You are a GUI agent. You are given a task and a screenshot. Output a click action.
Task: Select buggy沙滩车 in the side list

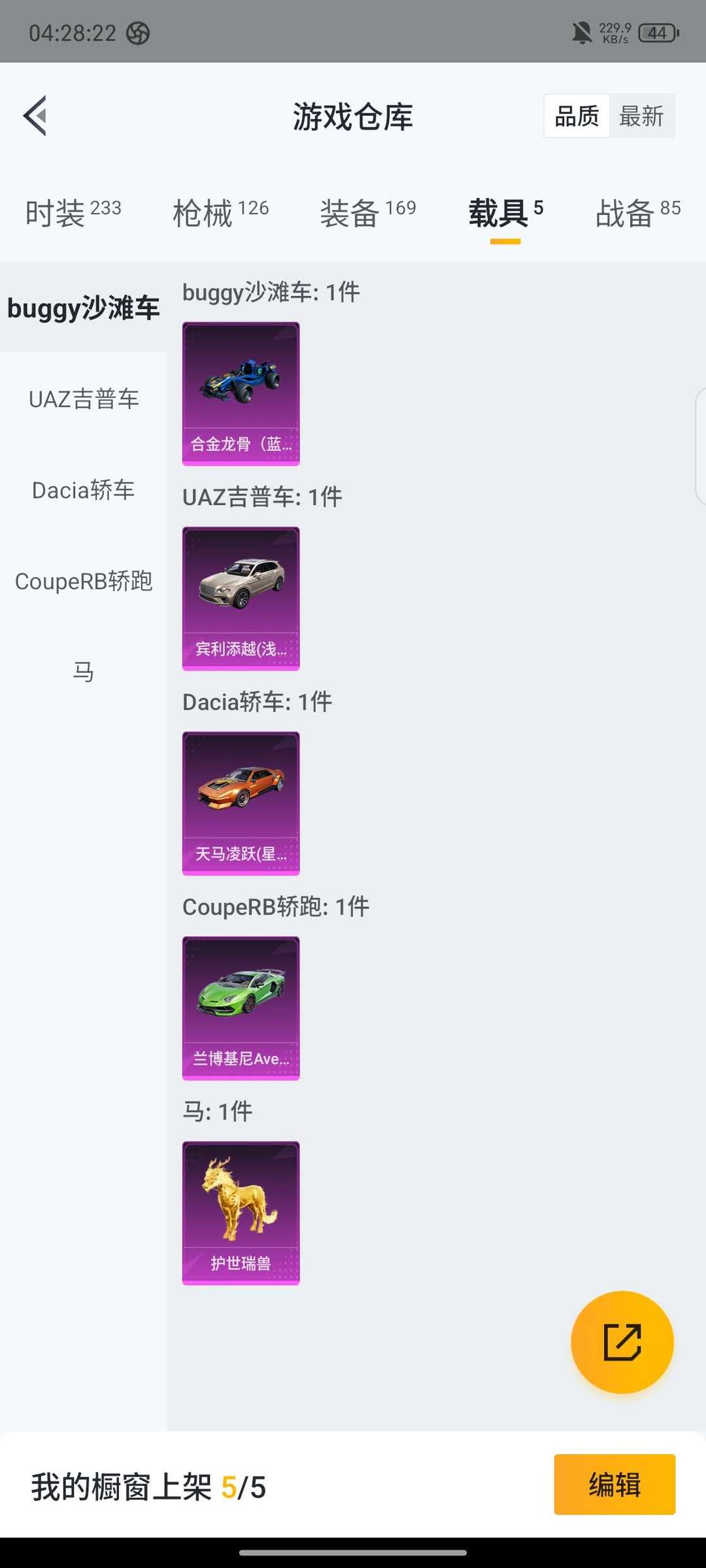pos(83,307)
